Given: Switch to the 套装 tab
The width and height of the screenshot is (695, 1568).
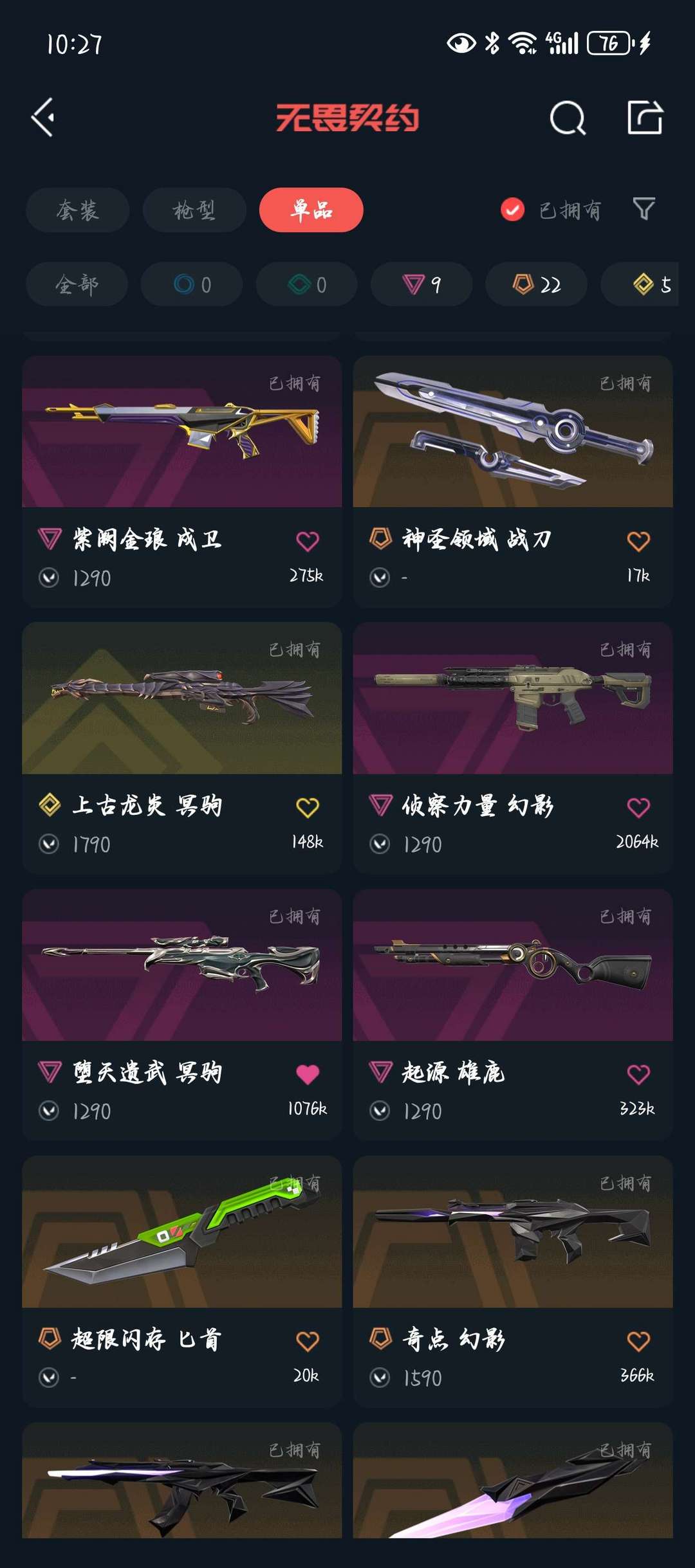Looking at the screenshot, I should [77, 210].
